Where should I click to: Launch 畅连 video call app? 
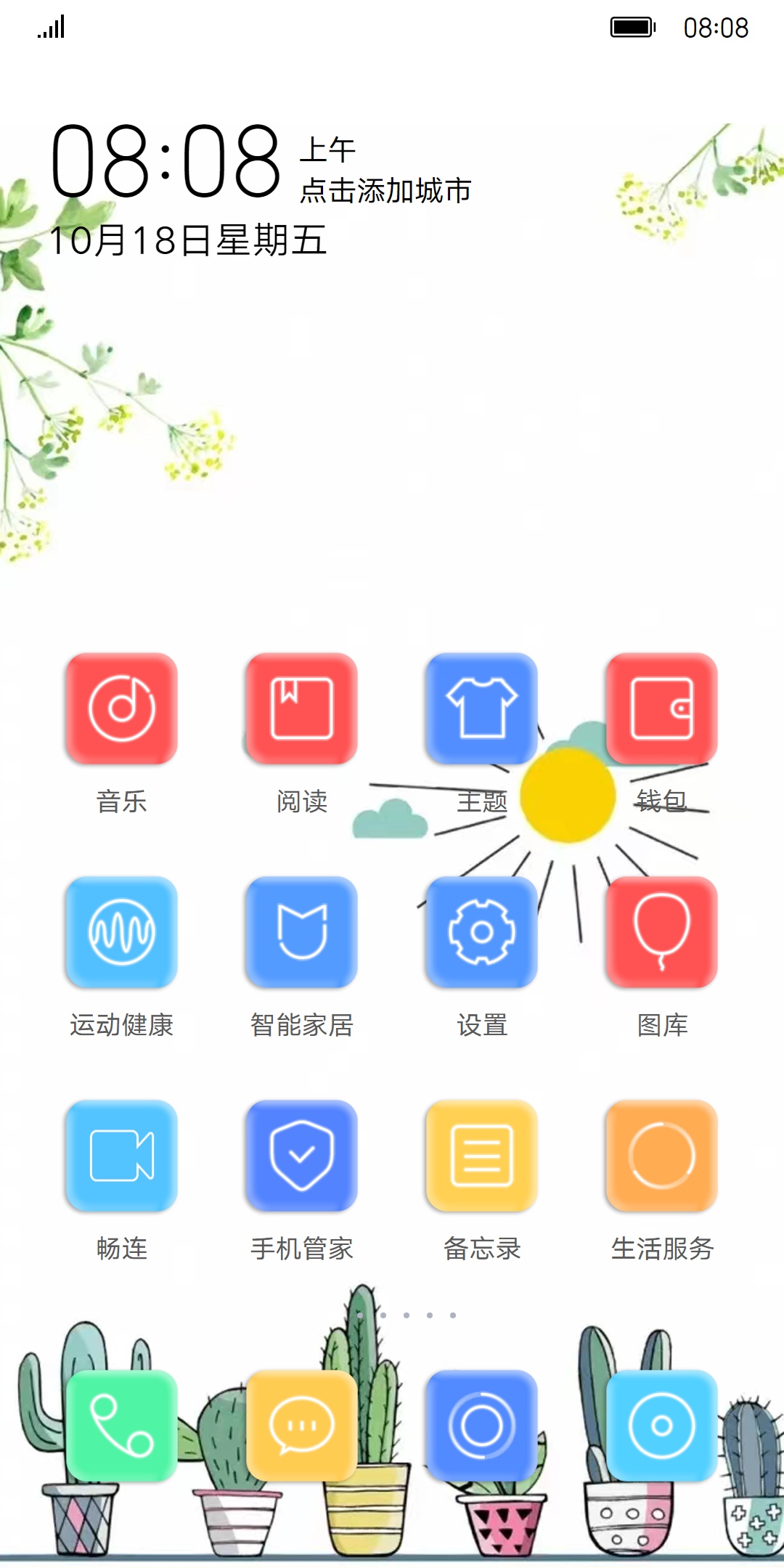[x=121, y=1156]
